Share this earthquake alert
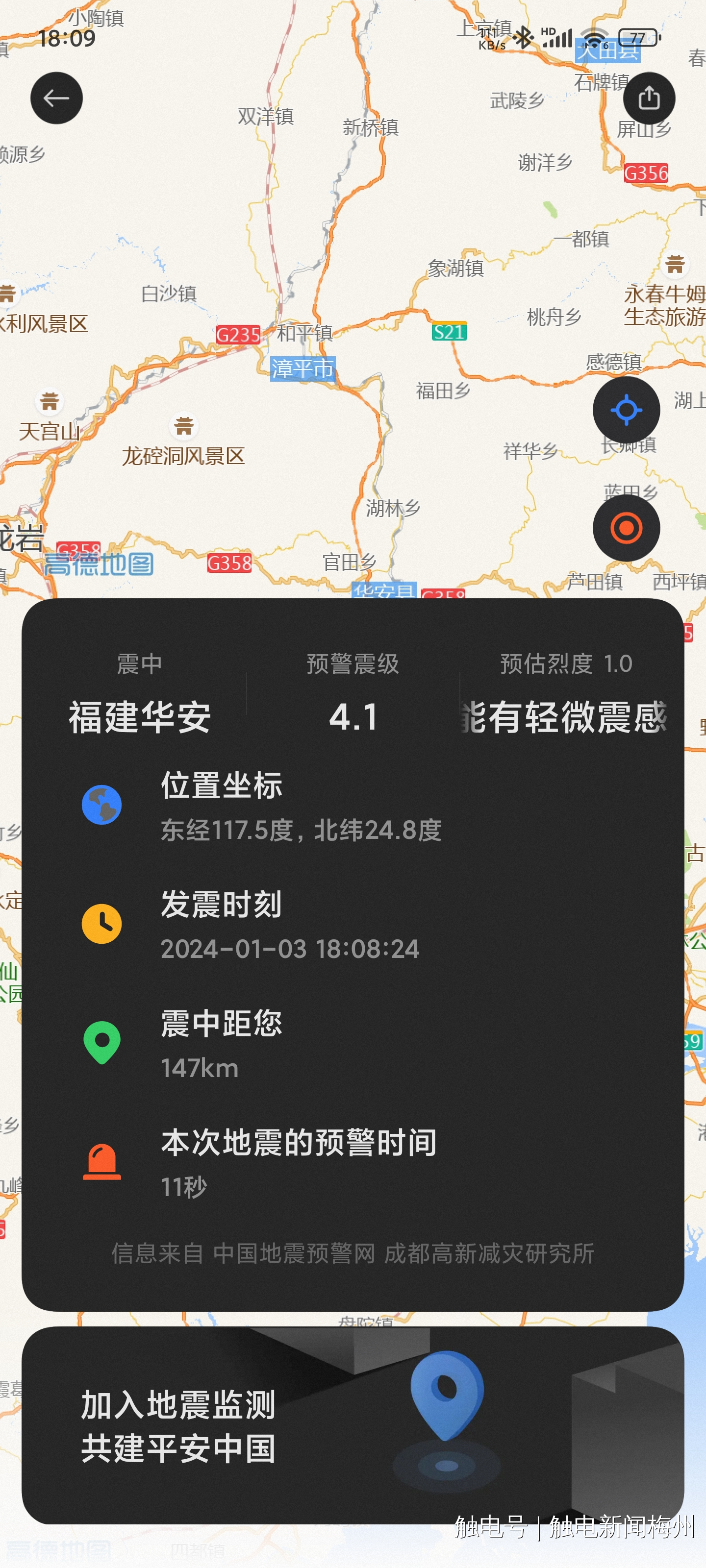The image size is (706, 1568). tap(649, 98)
